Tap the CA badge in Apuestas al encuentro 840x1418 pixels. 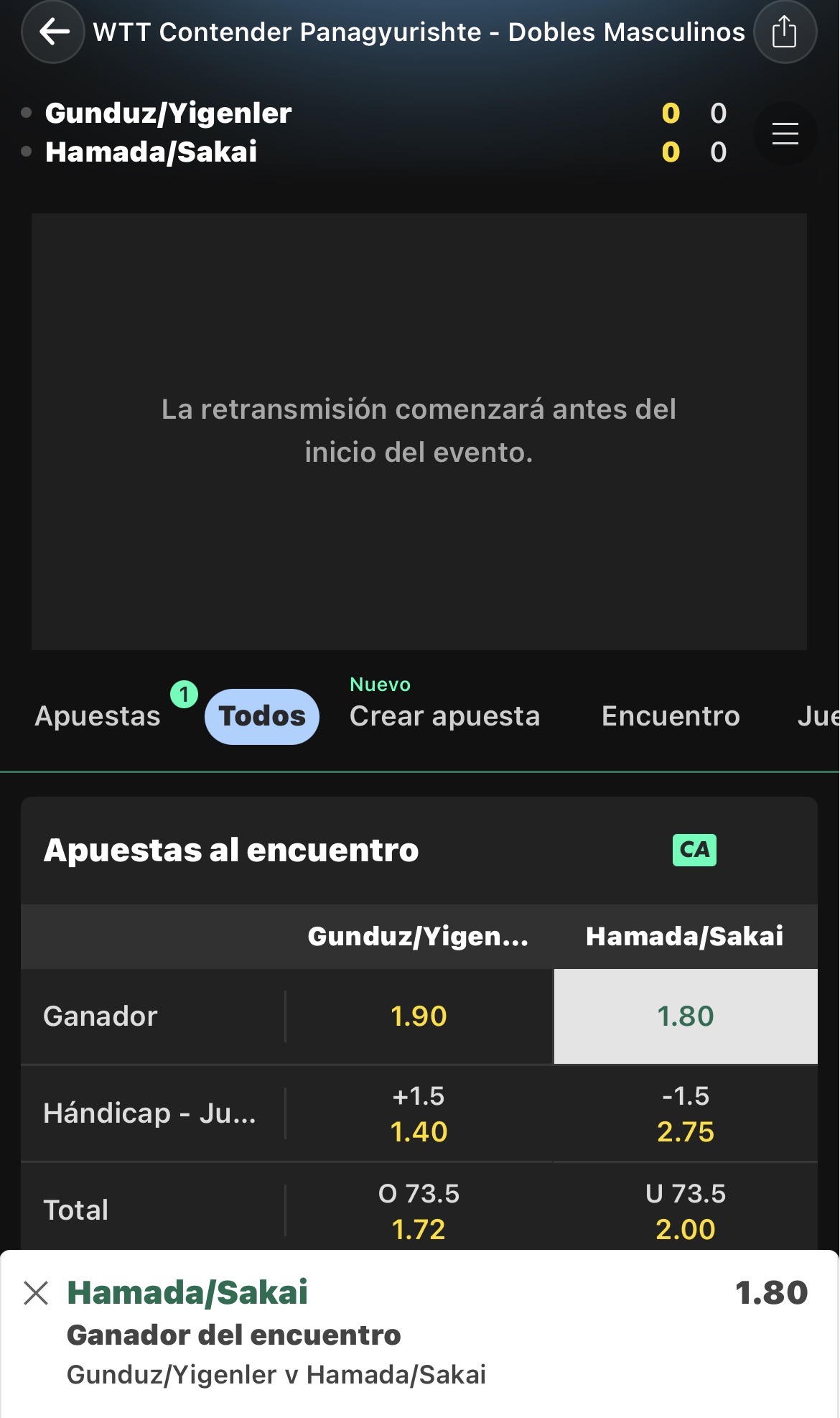tap(694, 850)
